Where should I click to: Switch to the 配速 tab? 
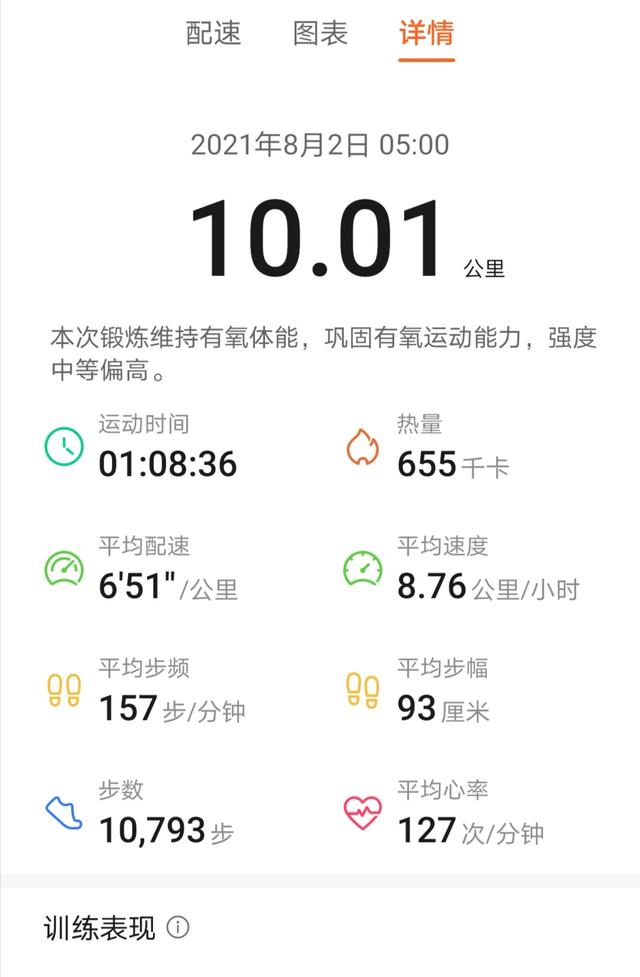214,33
